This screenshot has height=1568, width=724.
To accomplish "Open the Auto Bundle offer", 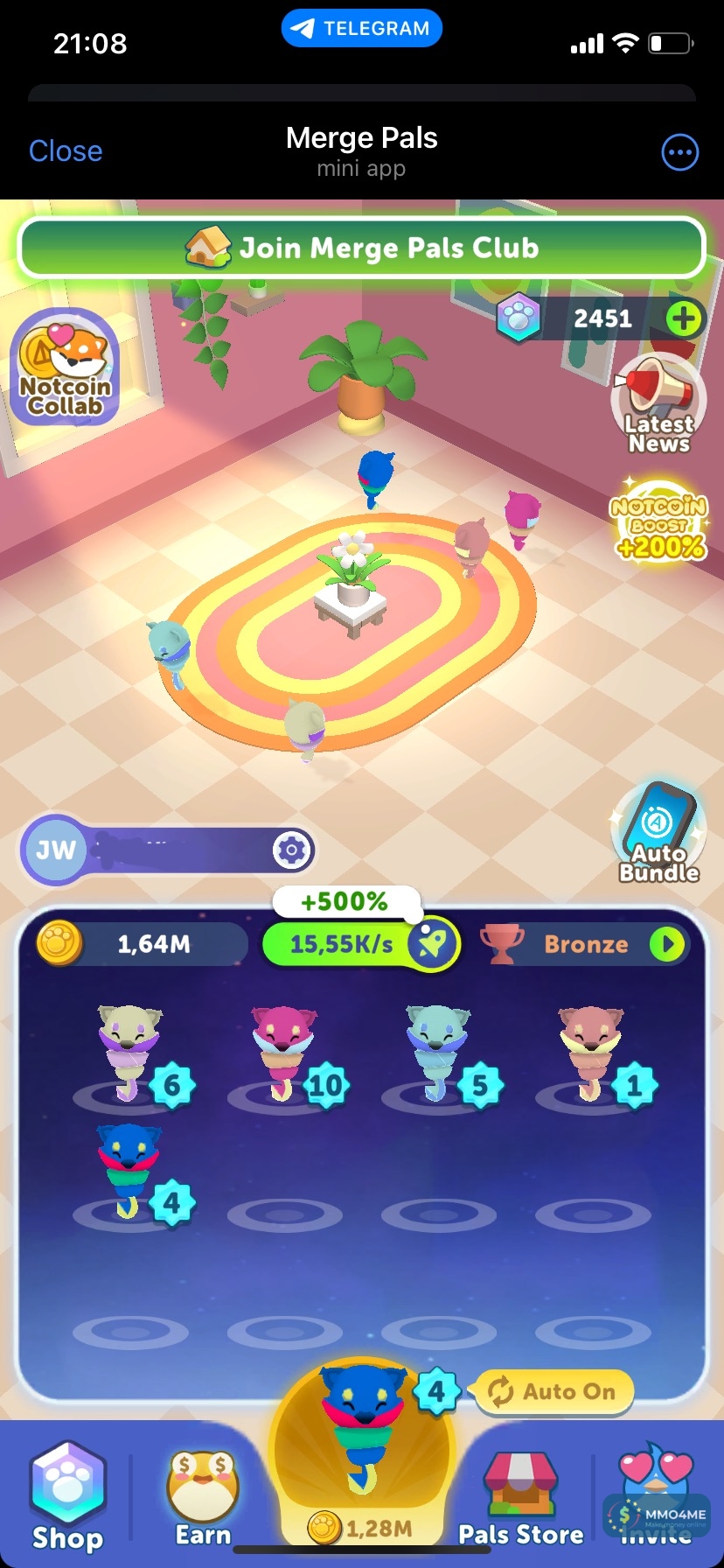I will pos(658,831).
